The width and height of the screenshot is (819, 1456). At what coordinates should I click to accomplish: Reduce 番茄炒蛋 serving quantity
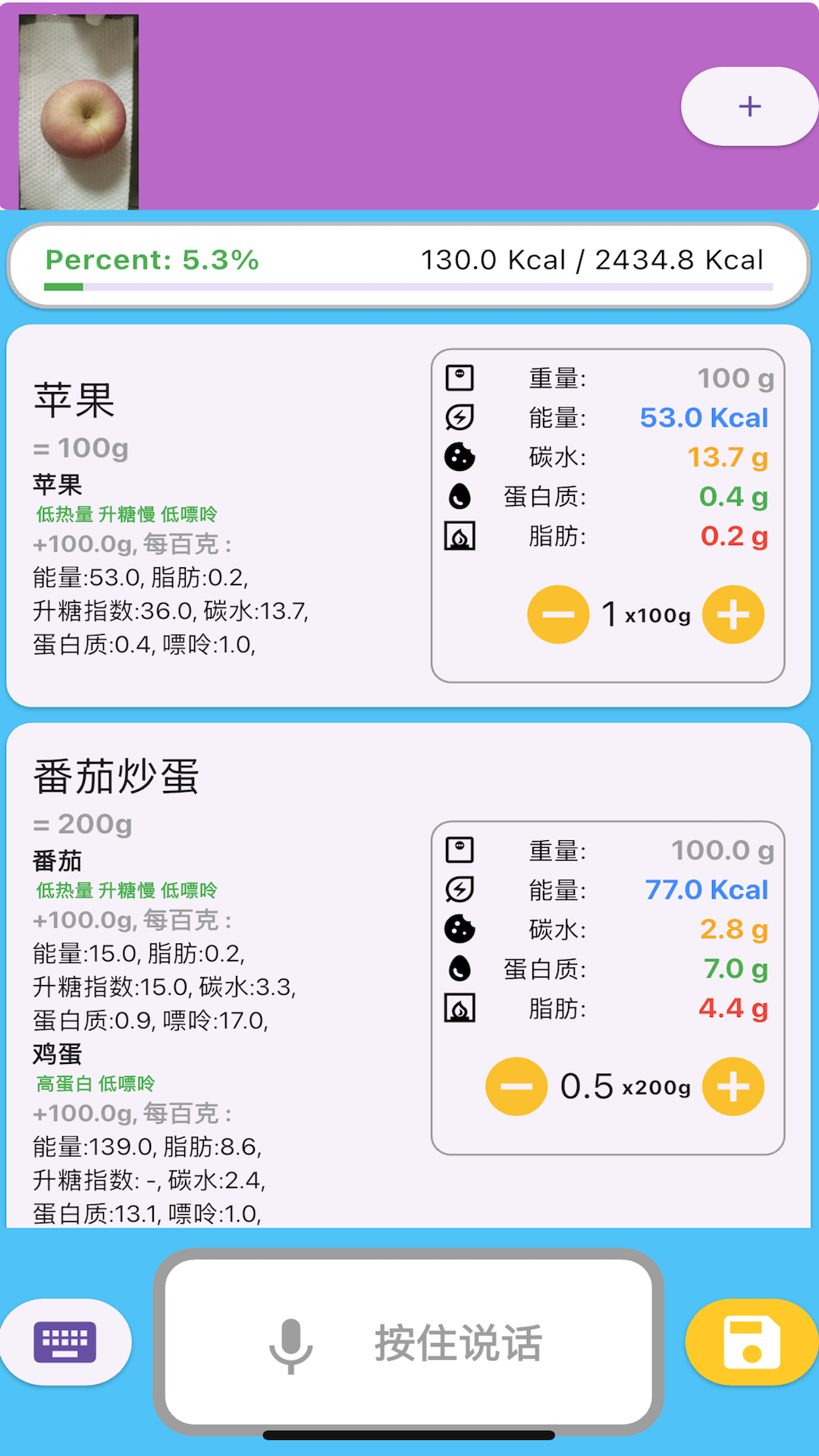pyautogui.click(x=516, y=1087)
